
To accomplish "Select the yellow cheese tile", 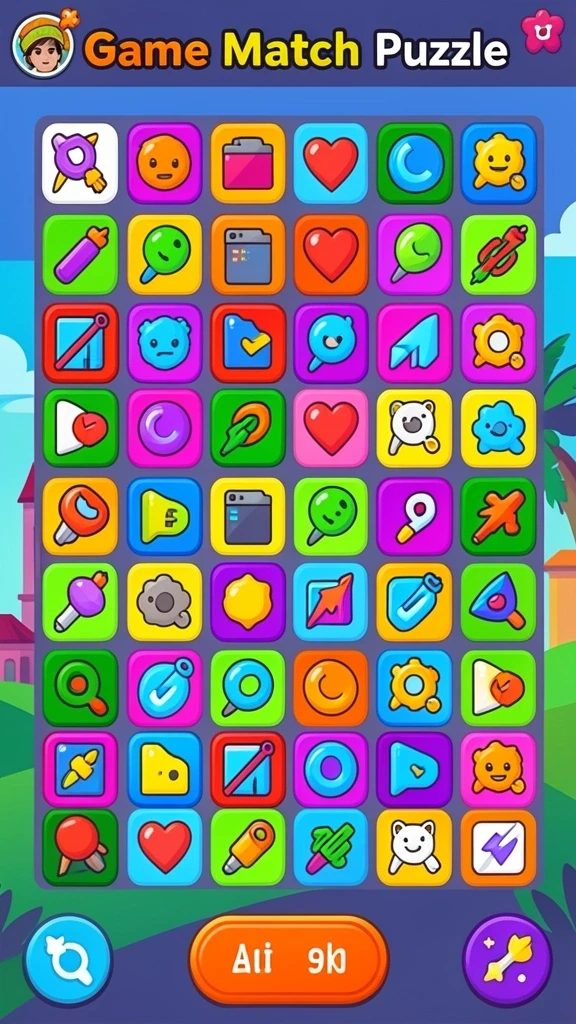I will [x=165, y=769].
